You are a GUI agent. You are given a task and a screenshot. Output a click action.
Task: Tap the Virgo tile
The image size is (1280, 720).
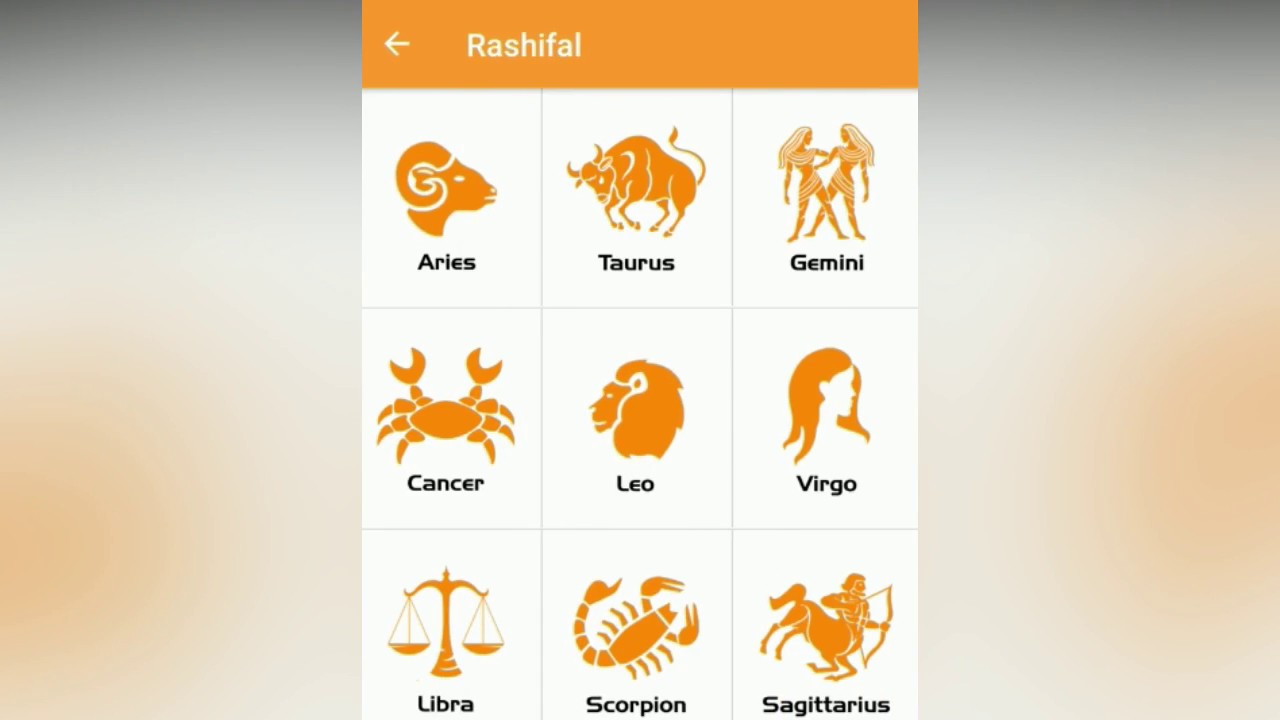(x=826, y=420)
